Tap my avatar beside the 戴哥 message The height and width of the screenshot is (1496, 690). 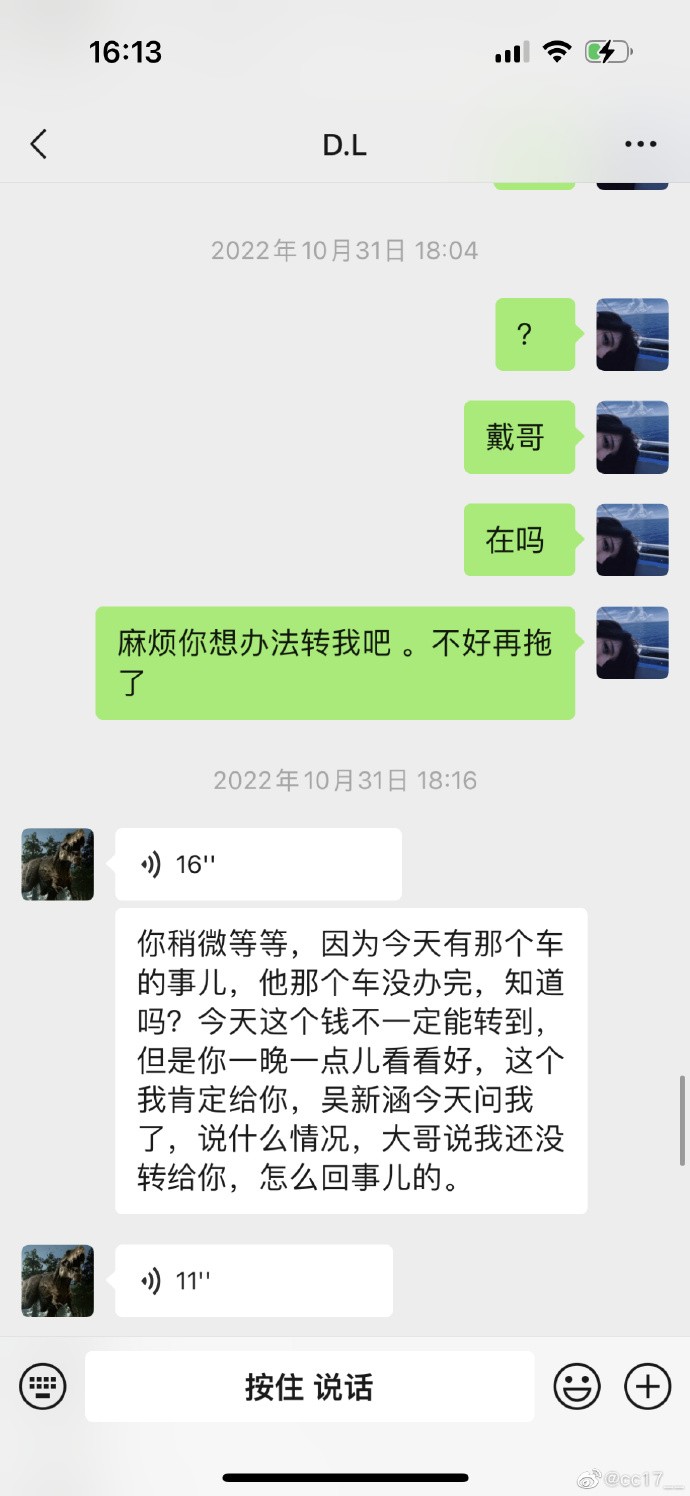pyautogui.click(x=632, y=437)
